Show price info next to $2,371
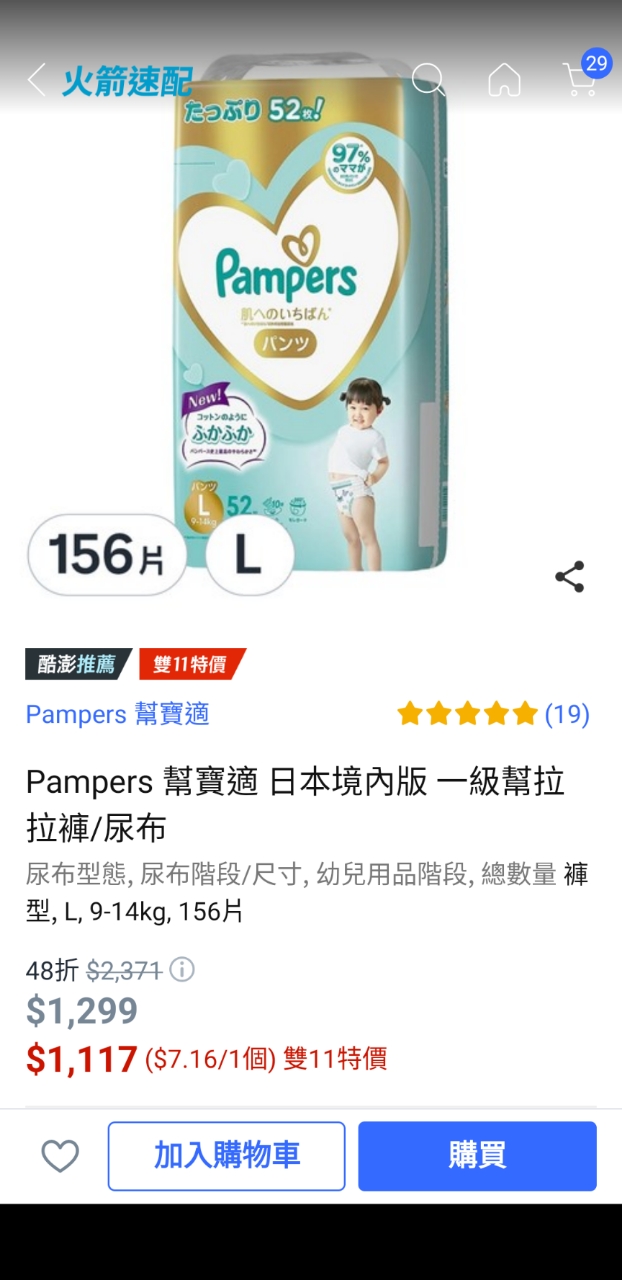The width and height of the screenshot is (622, 1280). click(182, 969)
